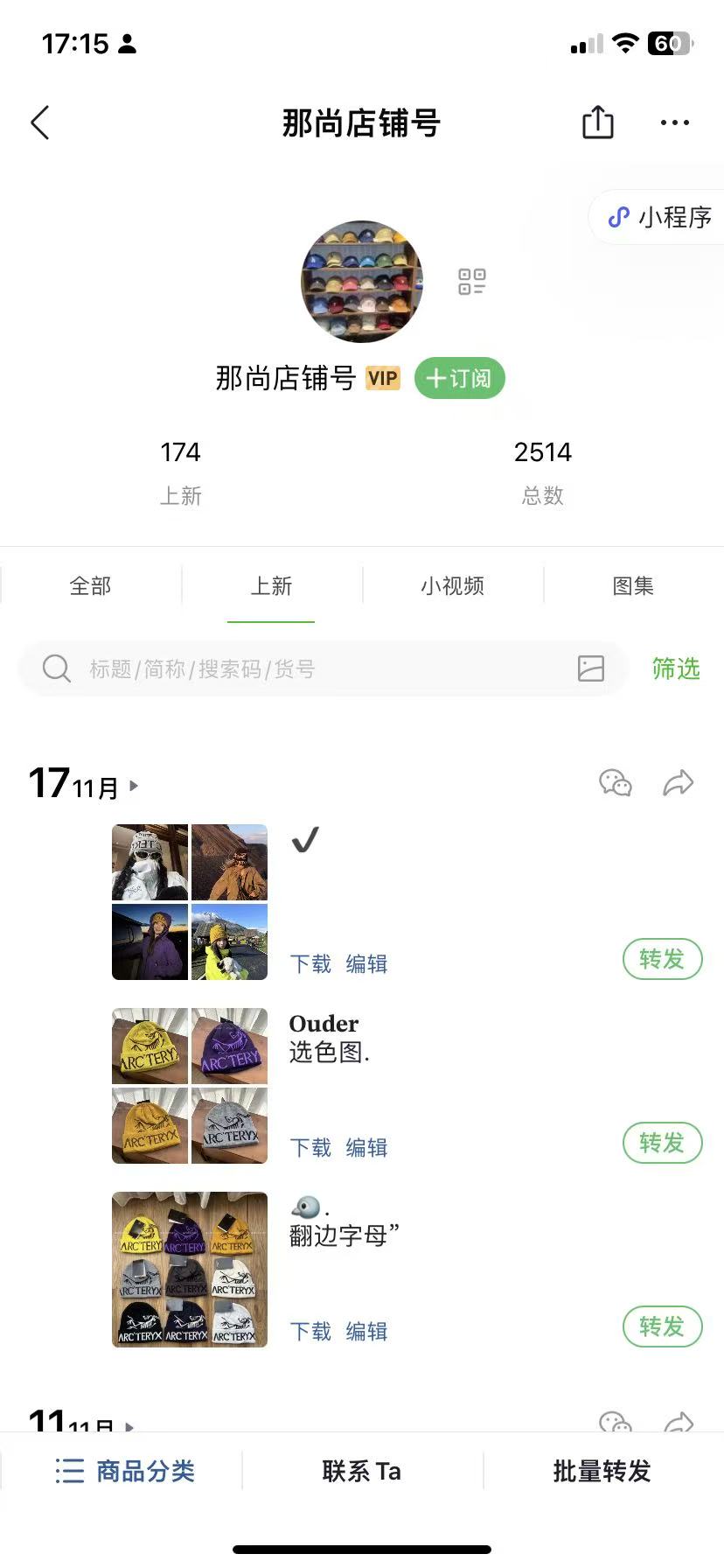
Task: Switch to the 图集 tab
Action: click(x=633, y=585)
